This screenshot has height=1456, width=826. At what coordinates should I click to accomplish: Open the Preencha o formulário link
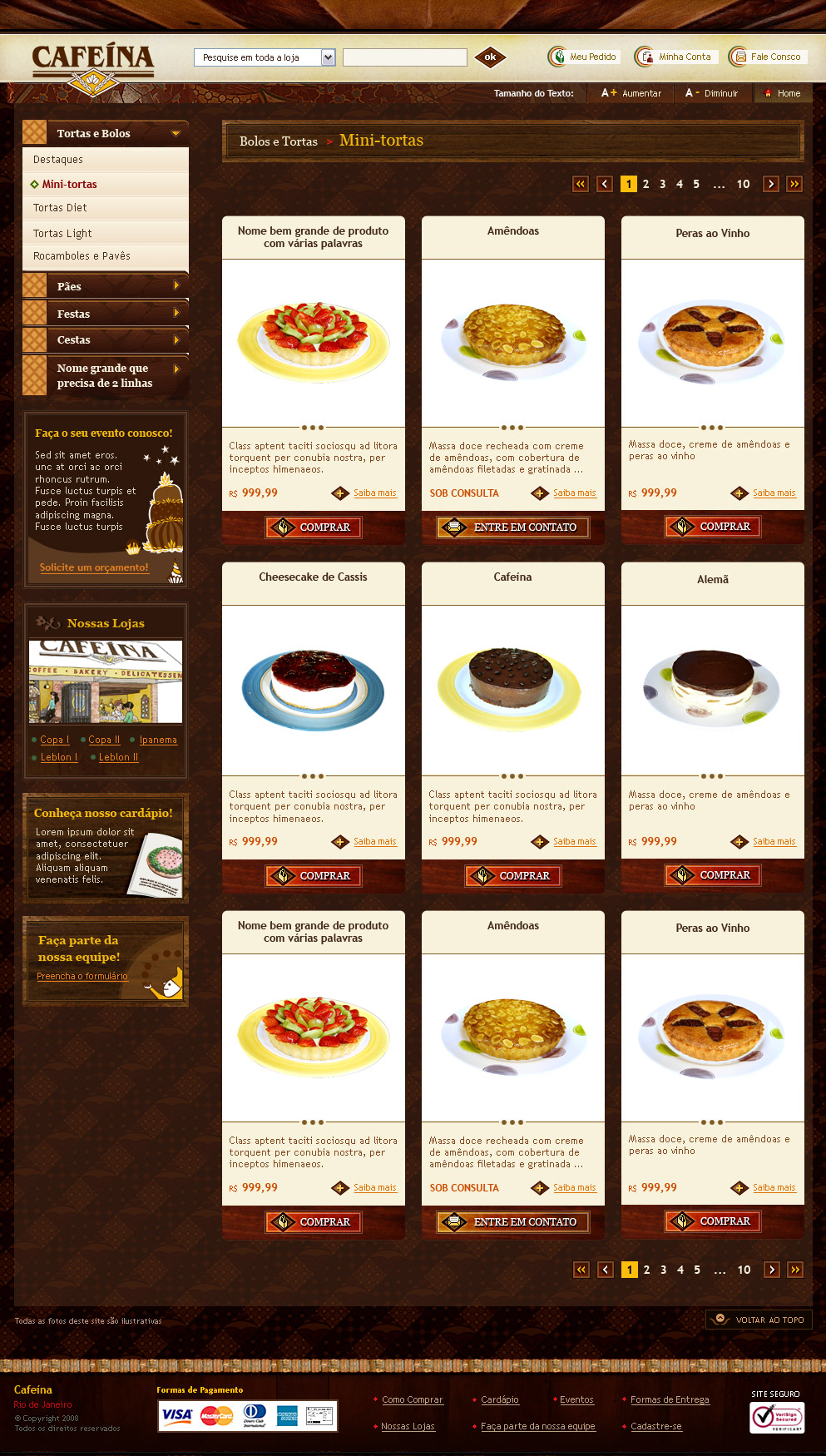pyautogui.click(x=82, y=976)
